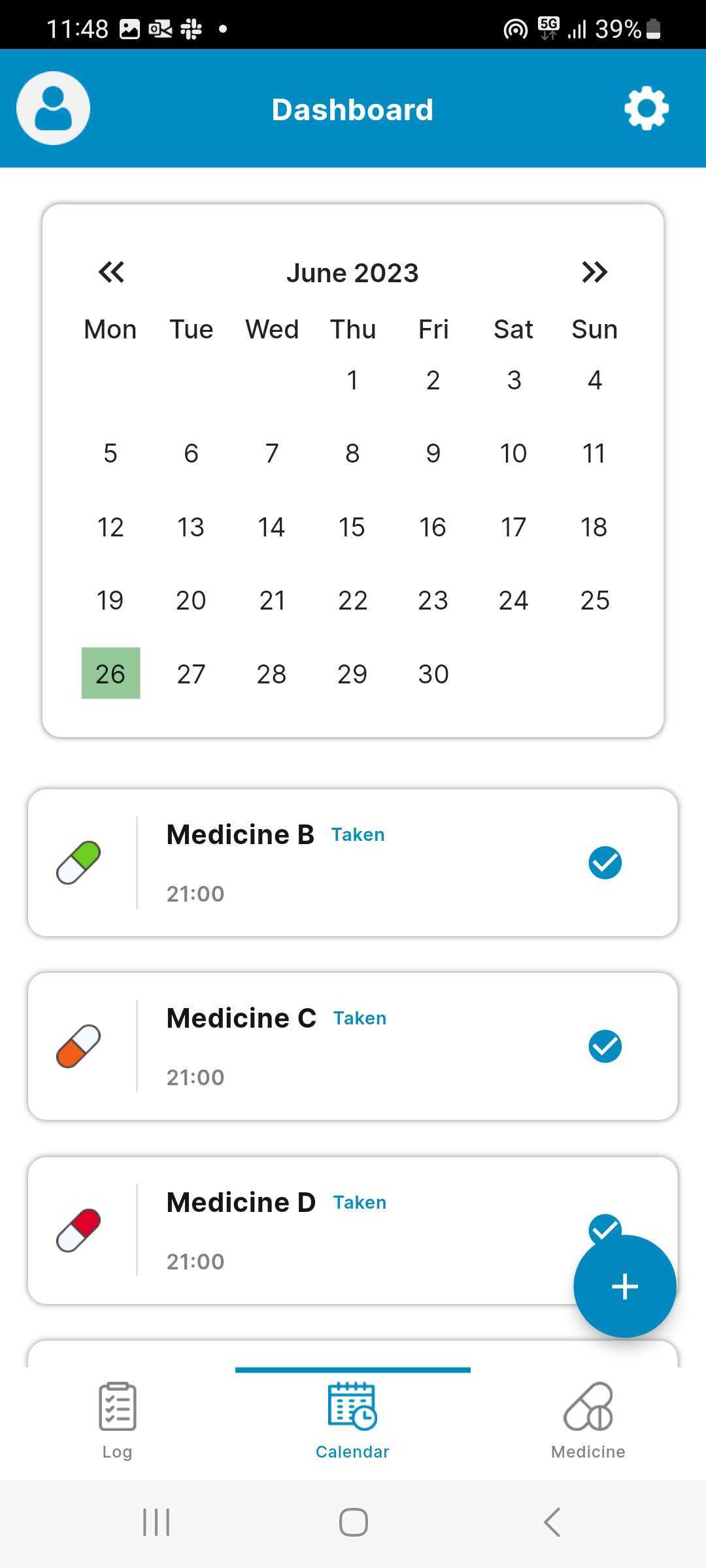
Task: Open recent apps from navigation bar
Action: point(156,1522)
